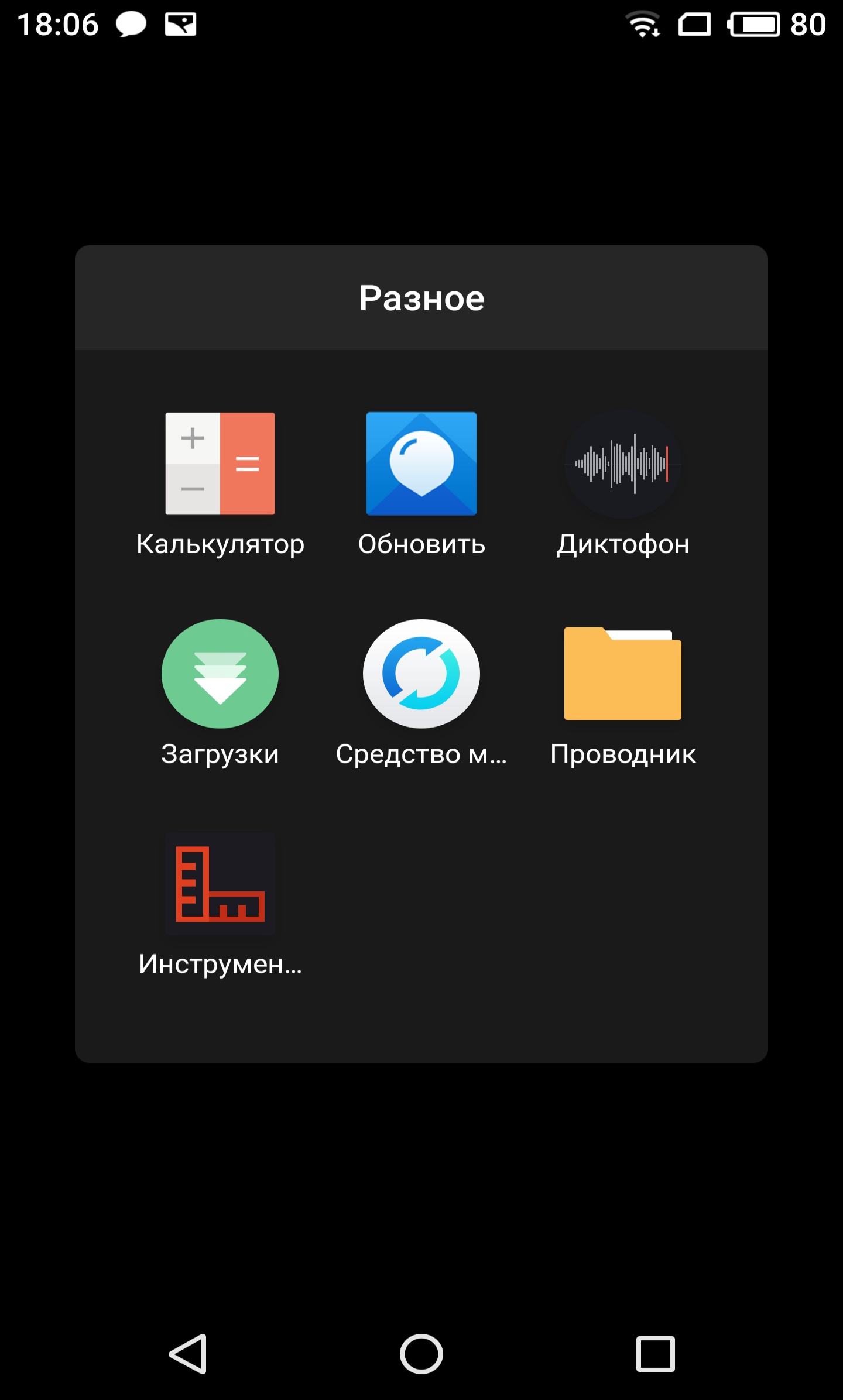This screenshot has height=1400, width=843.
Task: Launch the Средство м... app
Action: tap(421, 674)
